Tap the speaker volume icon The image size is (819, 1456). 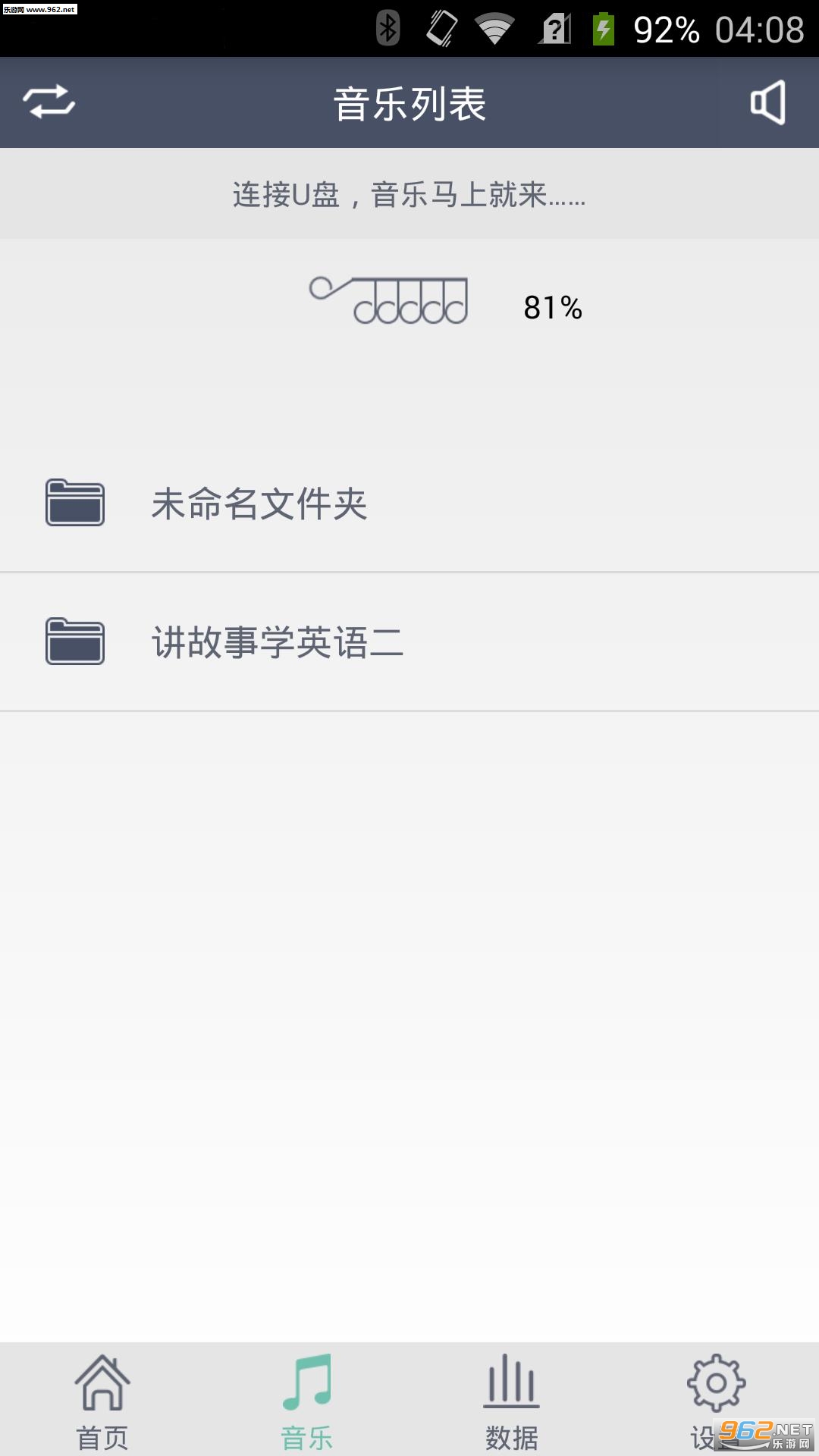pos(767,102)
